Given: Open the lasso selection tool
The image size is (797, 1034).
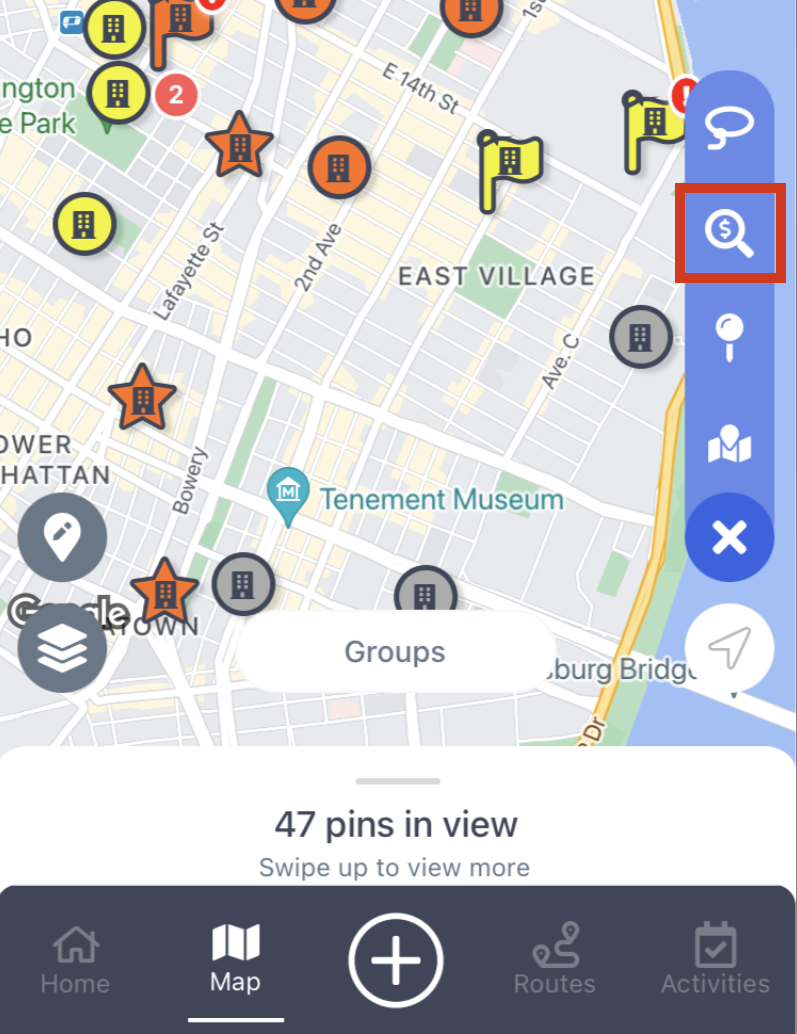Looking at the screenshot, I should [729, 127].
